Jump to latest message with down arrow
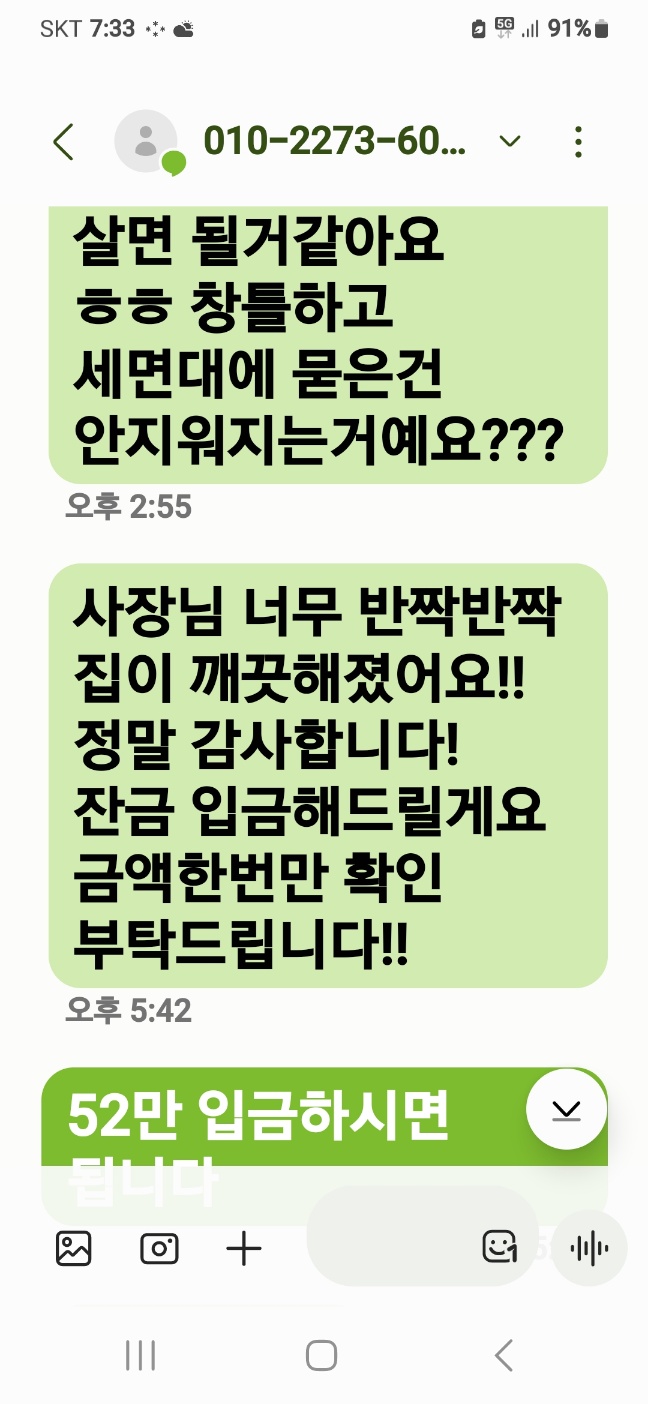Viewport: 648px width, 1404px height. point(566,1109)
